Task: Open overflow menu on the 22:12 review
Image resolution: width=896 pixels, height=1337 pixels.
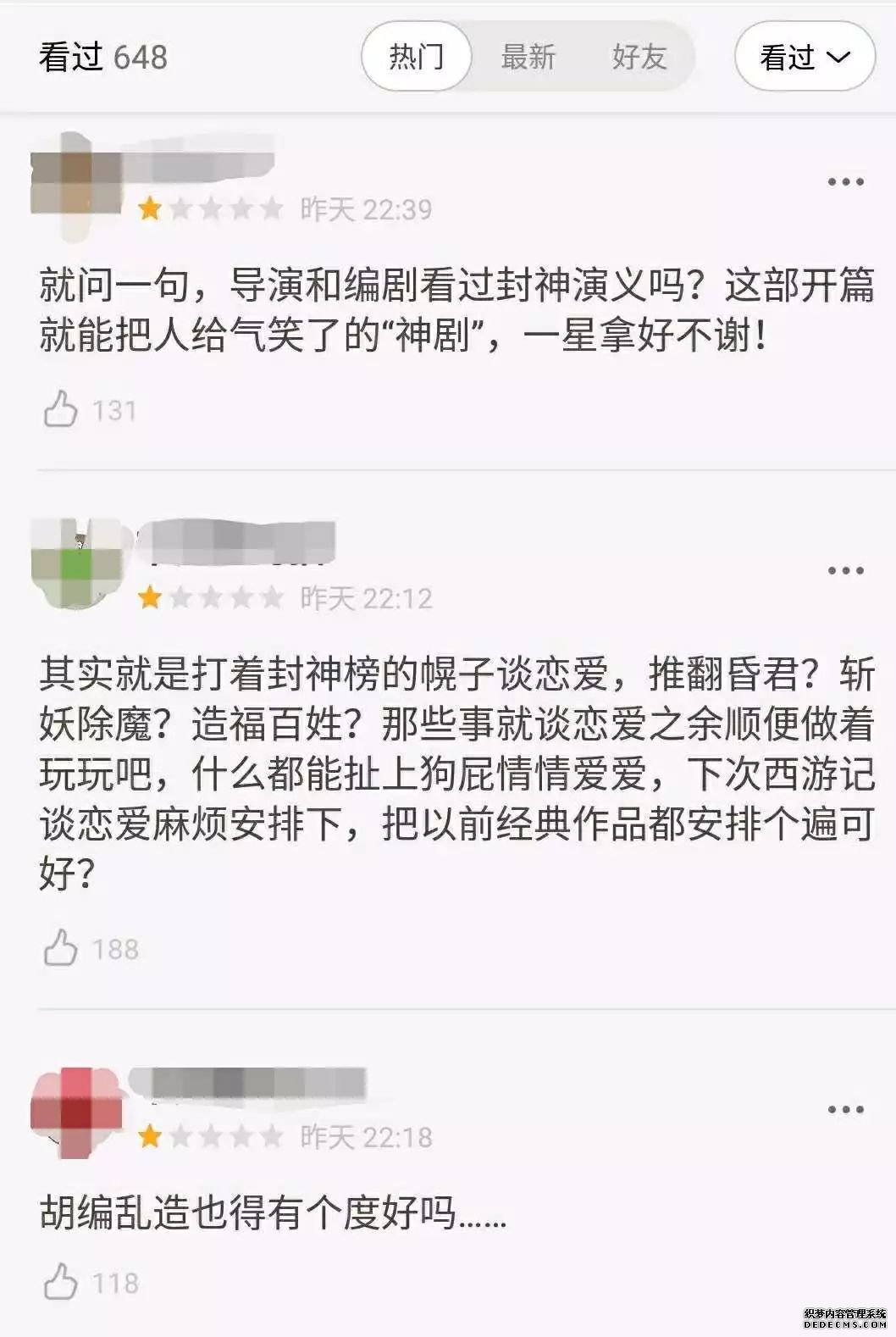Action: click(845, 571)
